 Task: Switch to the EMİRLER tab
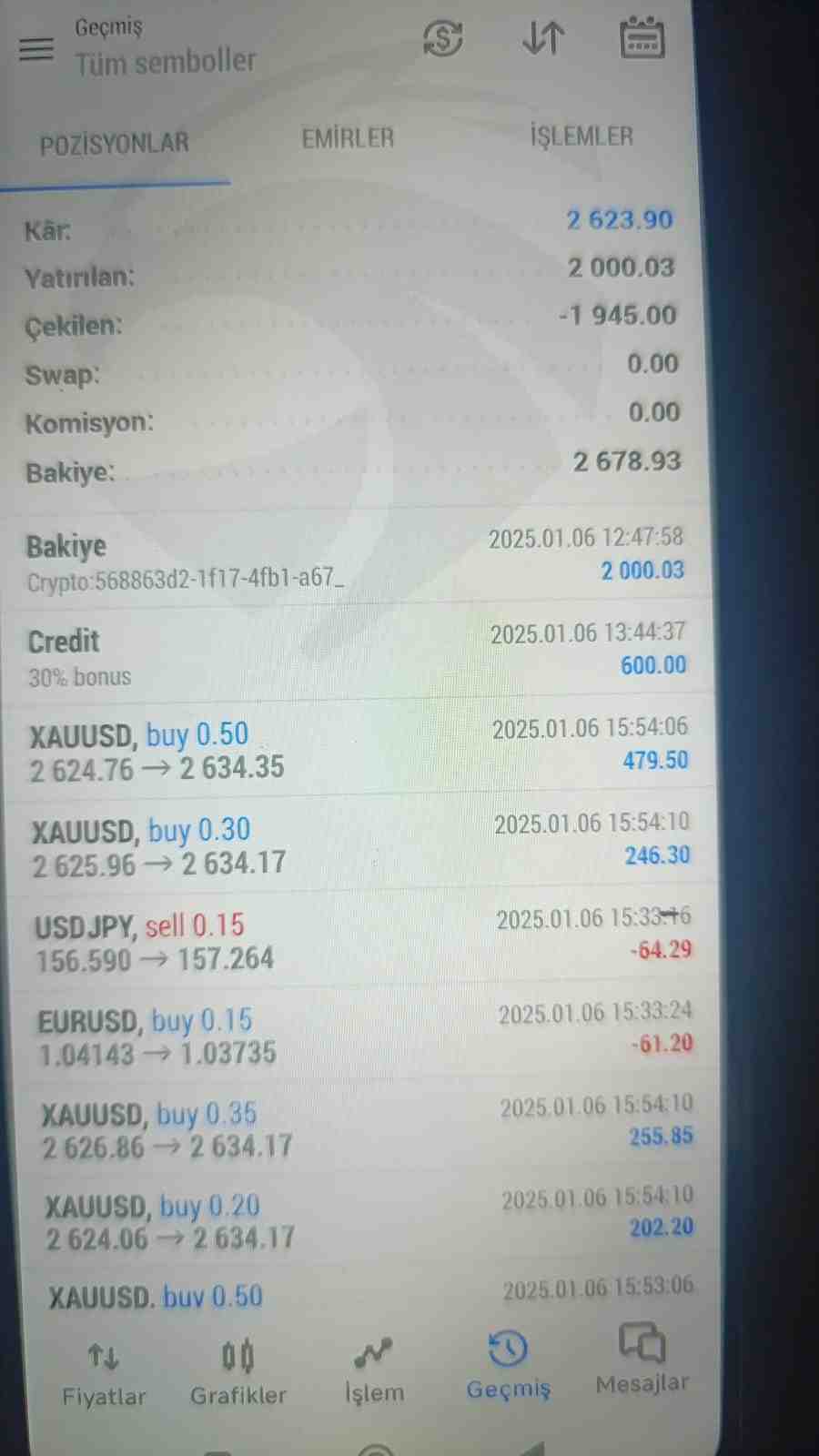348,138
